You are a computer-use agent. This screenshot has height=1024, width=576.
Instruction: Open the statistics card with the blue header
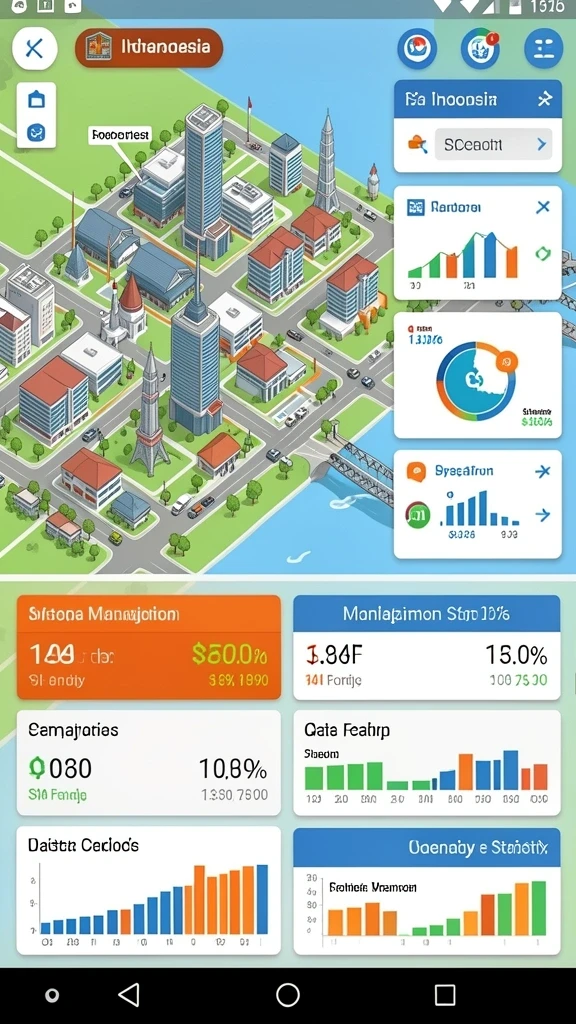click(x=427, y=891)
